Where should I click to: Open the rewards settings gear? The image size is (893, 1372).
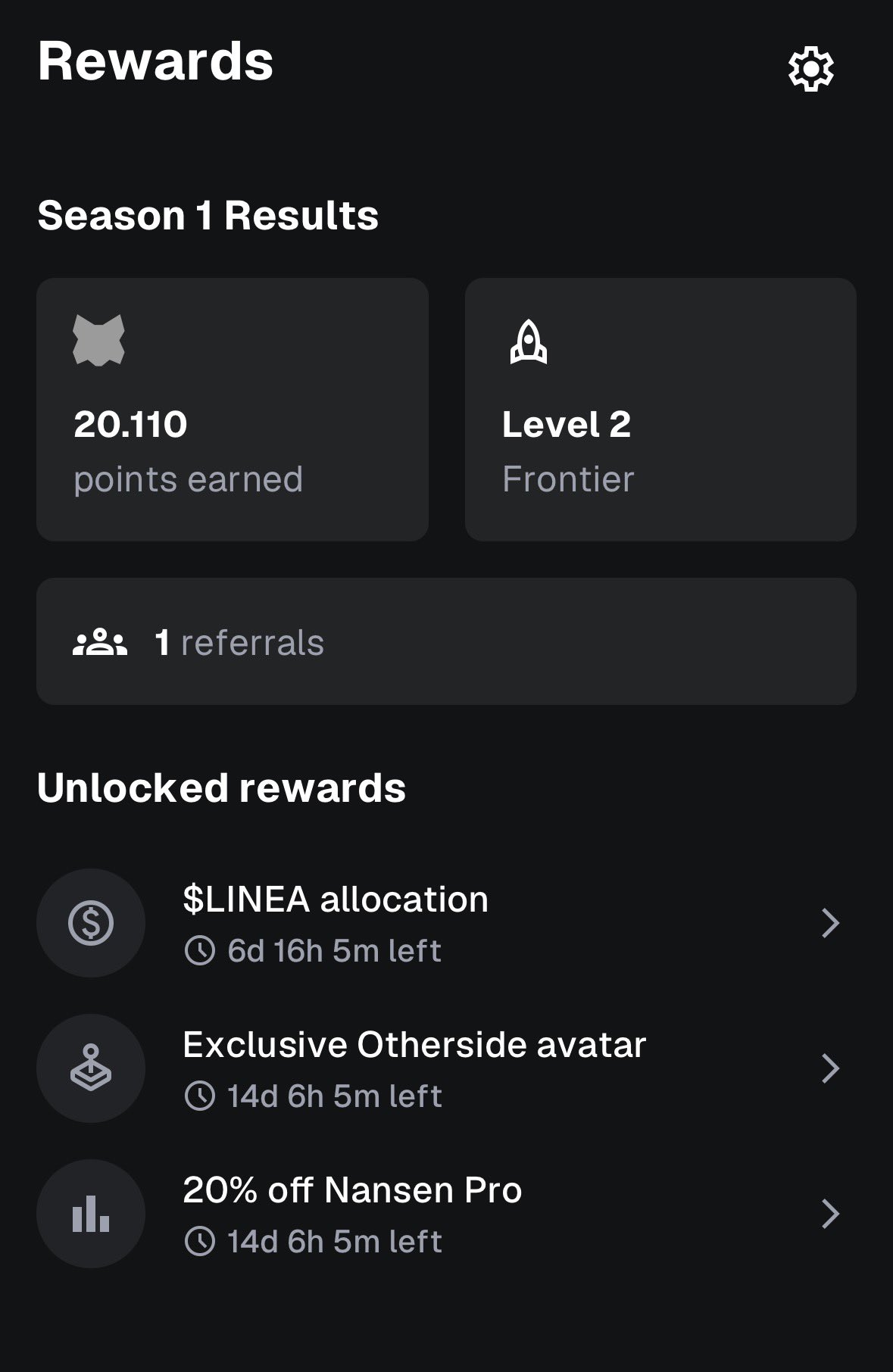[810, 69]
